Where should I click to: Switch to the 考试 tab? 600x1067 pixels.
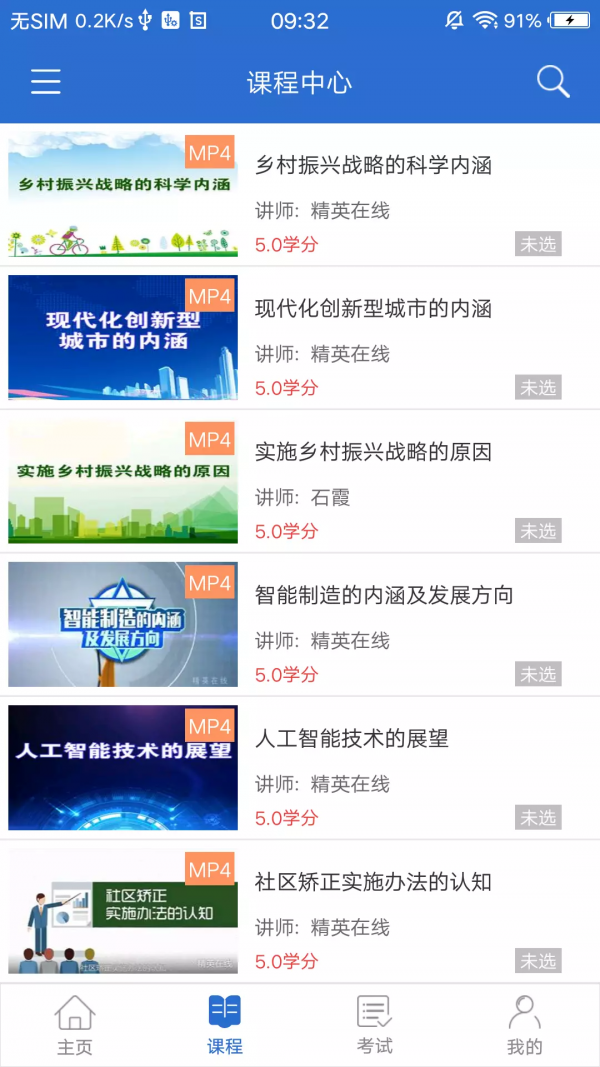coord(375,1025)
